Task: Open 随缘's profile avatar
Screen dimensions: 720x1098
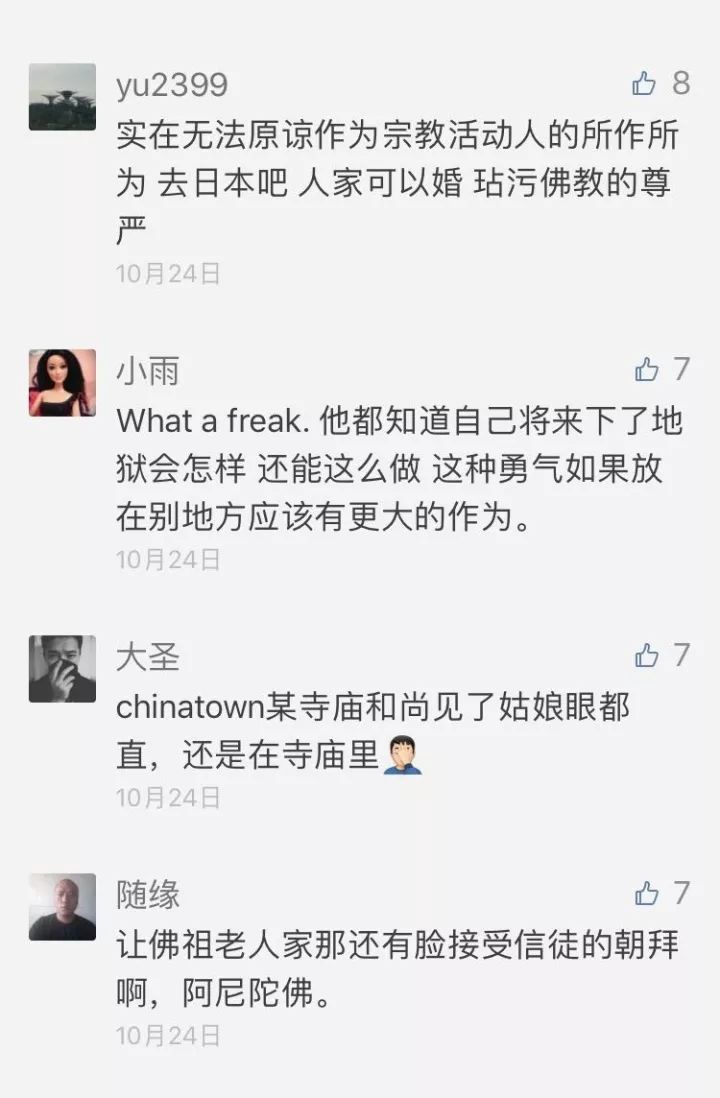Action: tap(62, 906)
